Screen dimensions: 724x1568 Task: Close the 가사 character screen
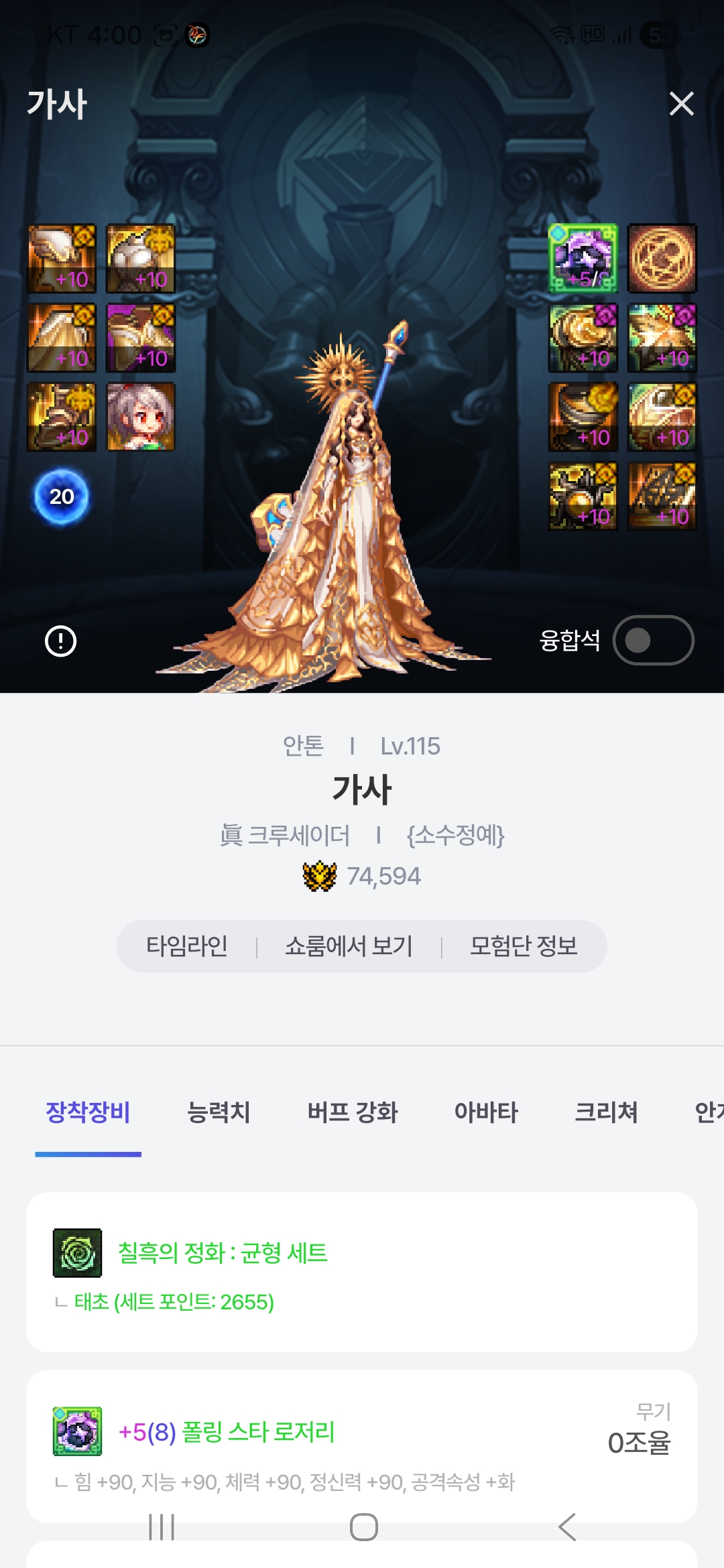681,104
